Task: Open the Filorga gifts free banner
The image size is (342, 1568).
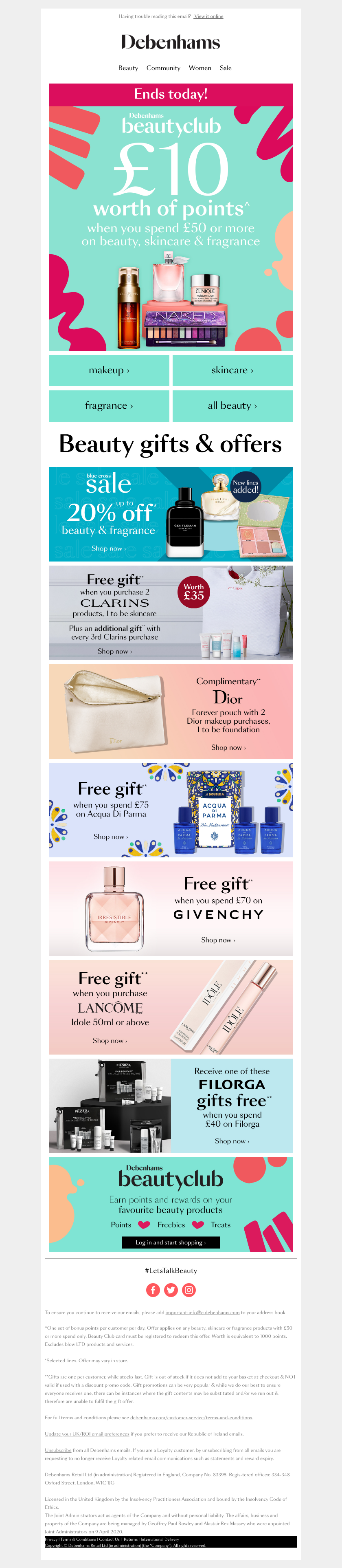Action: [x=171, y=1106]
